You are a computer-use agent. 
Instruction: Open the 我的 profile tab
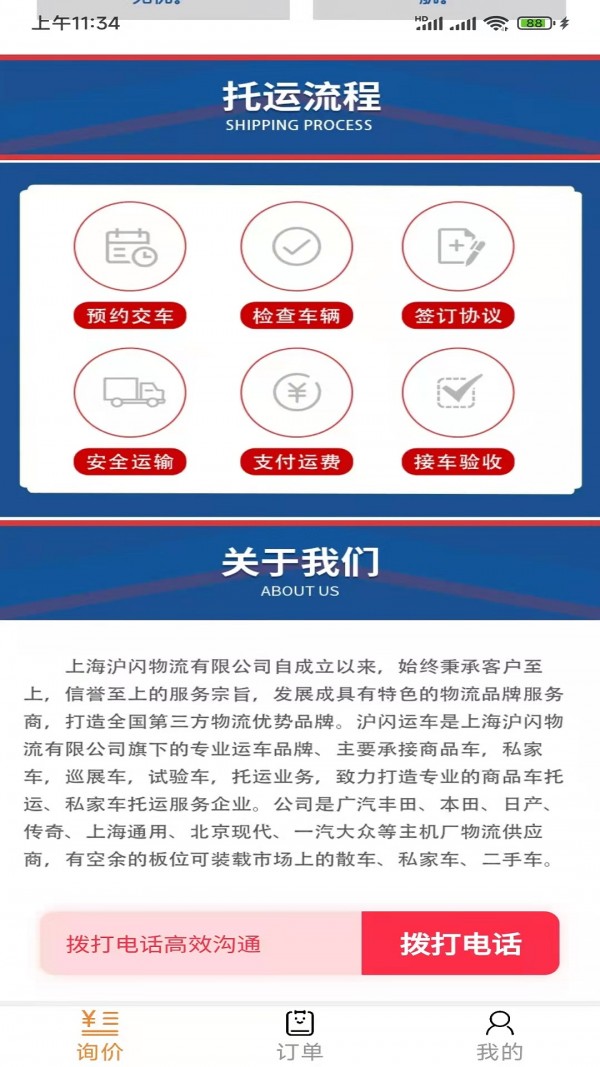point(499,1036)
